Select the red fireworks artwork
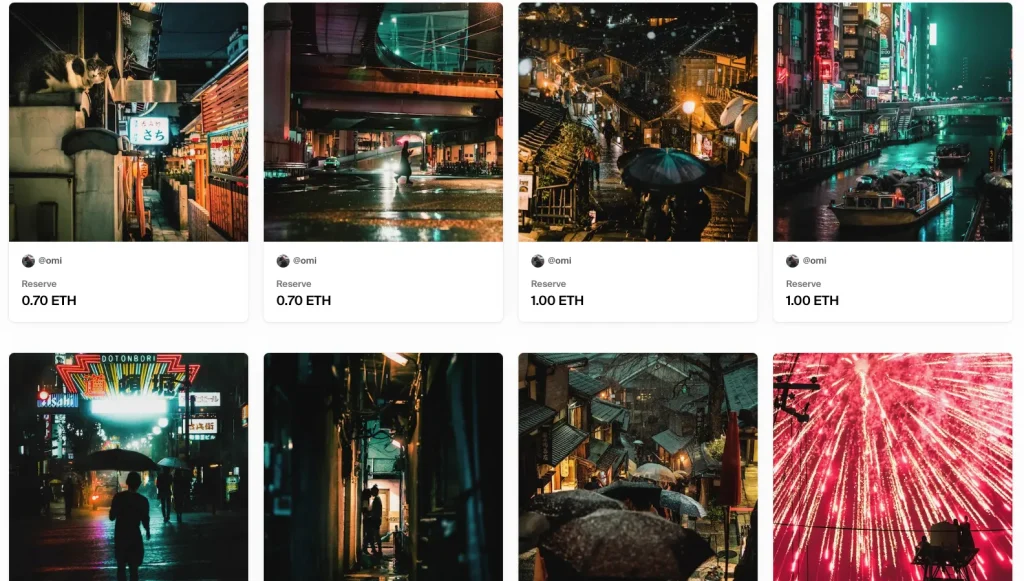The height and width of the screenshot is (581, 1024). click(x=893, y=466)
